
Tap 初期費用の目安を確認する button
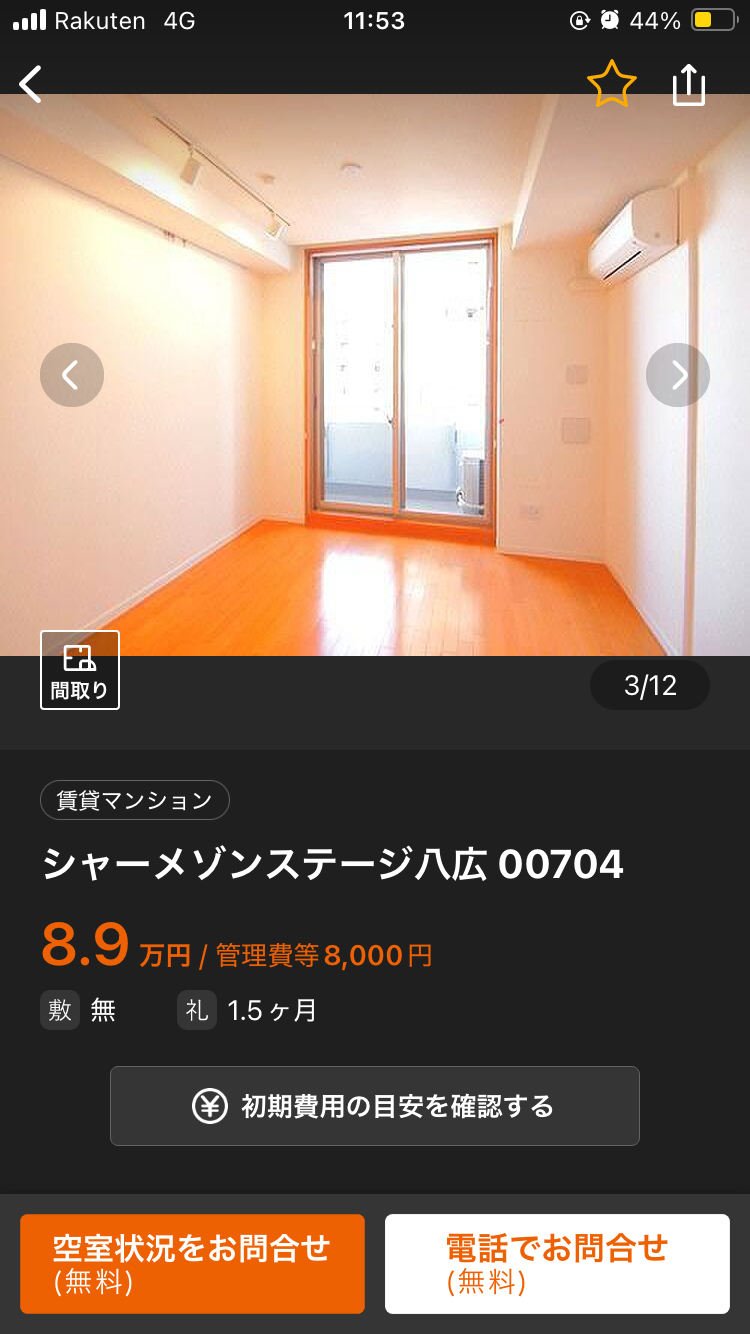375,1106
